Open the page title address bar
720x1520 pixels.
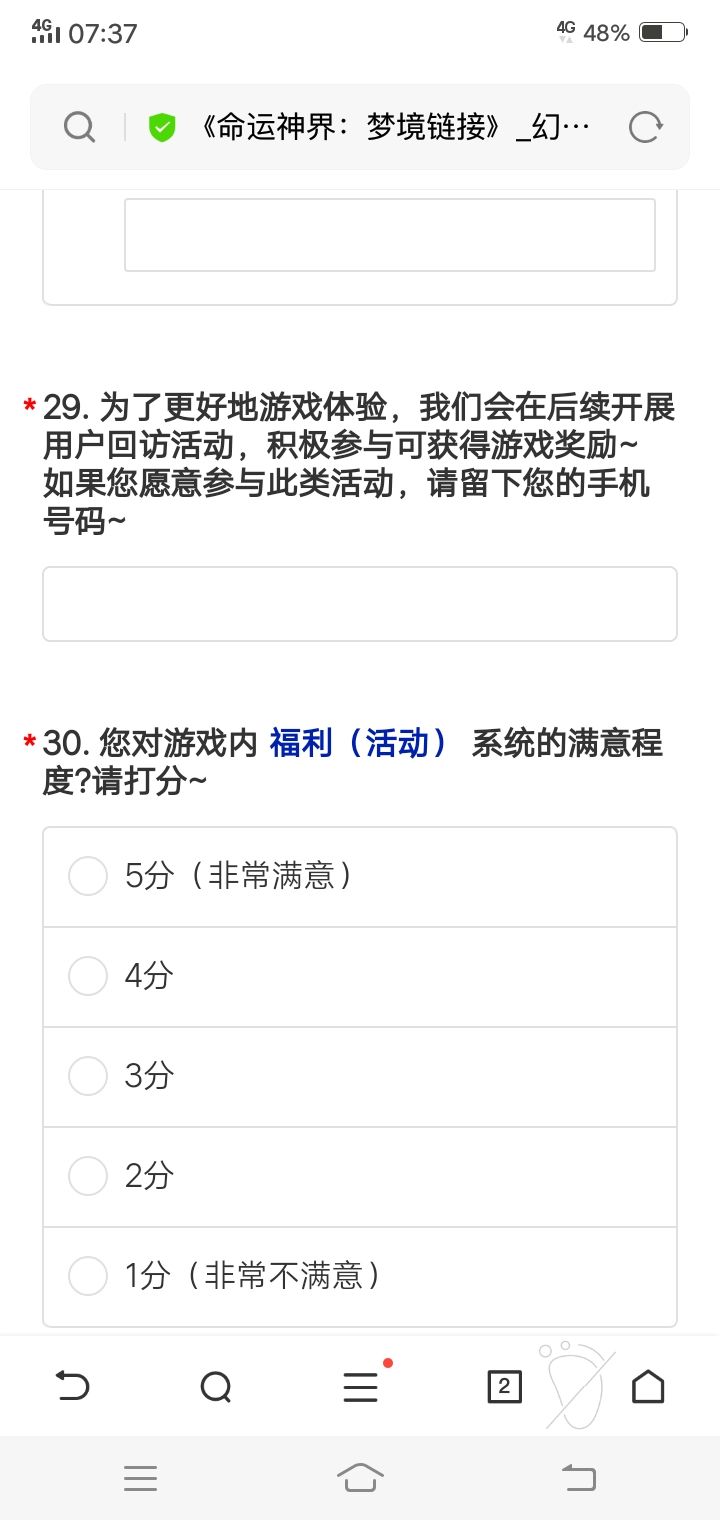pos(395,127)
